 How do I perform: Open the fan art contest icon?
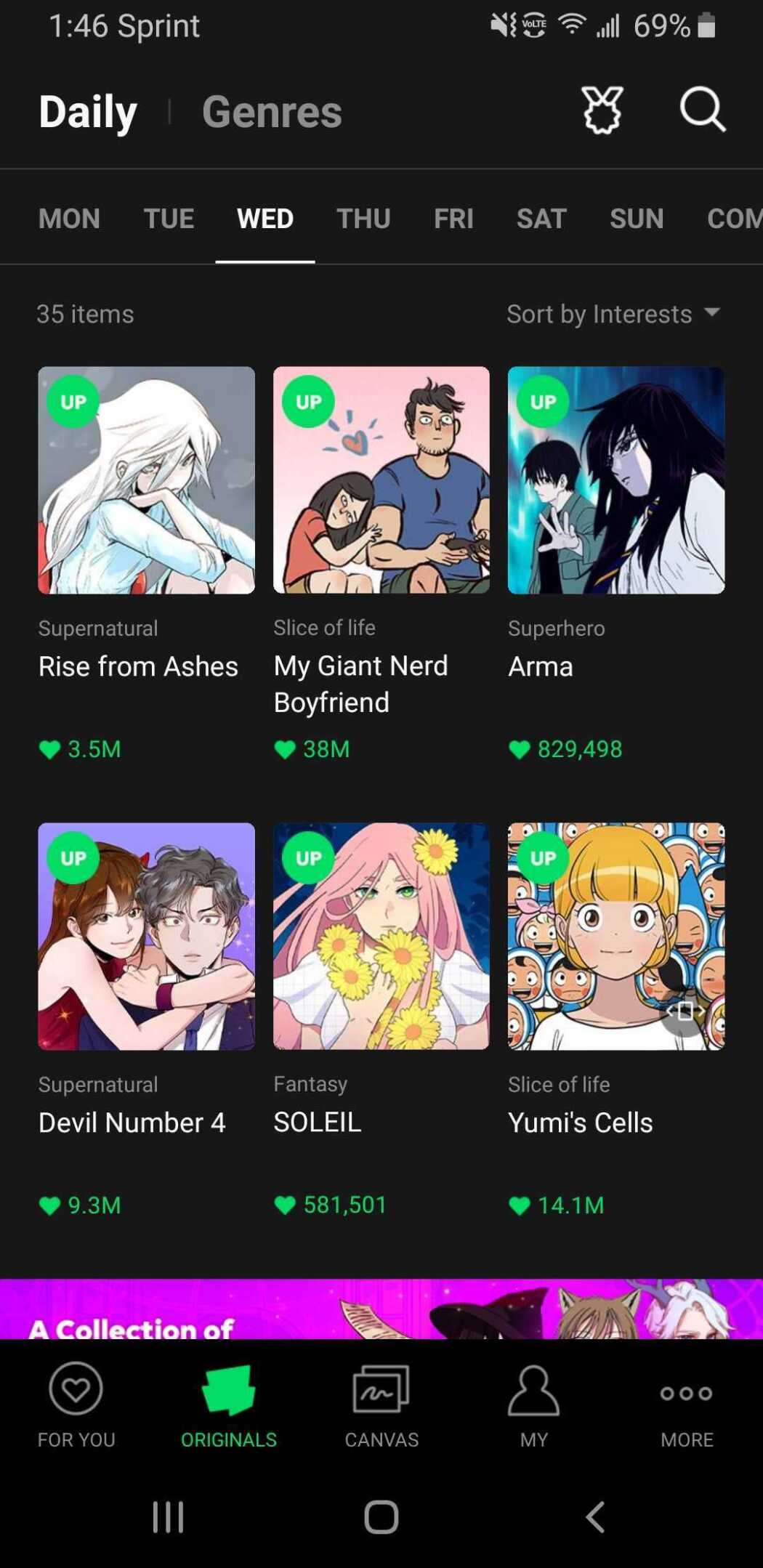604,110
